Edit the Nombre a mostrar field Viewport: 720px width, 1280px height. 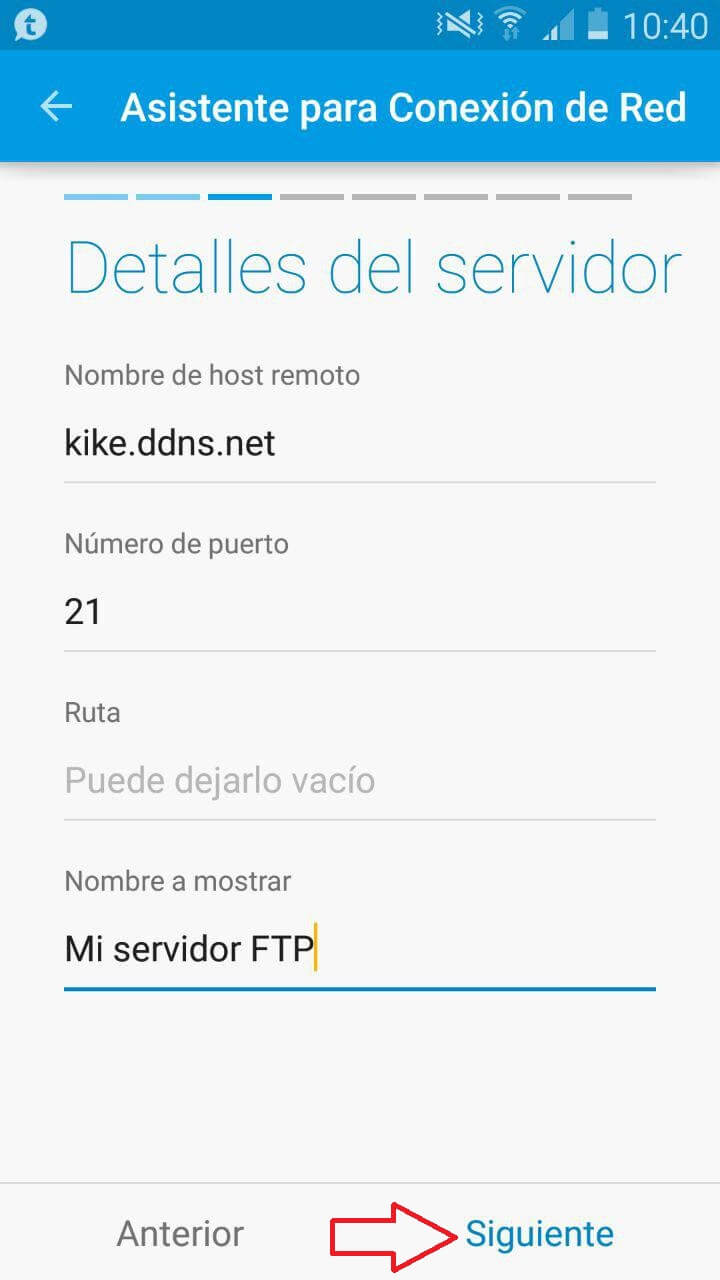(x=359, y=949)
